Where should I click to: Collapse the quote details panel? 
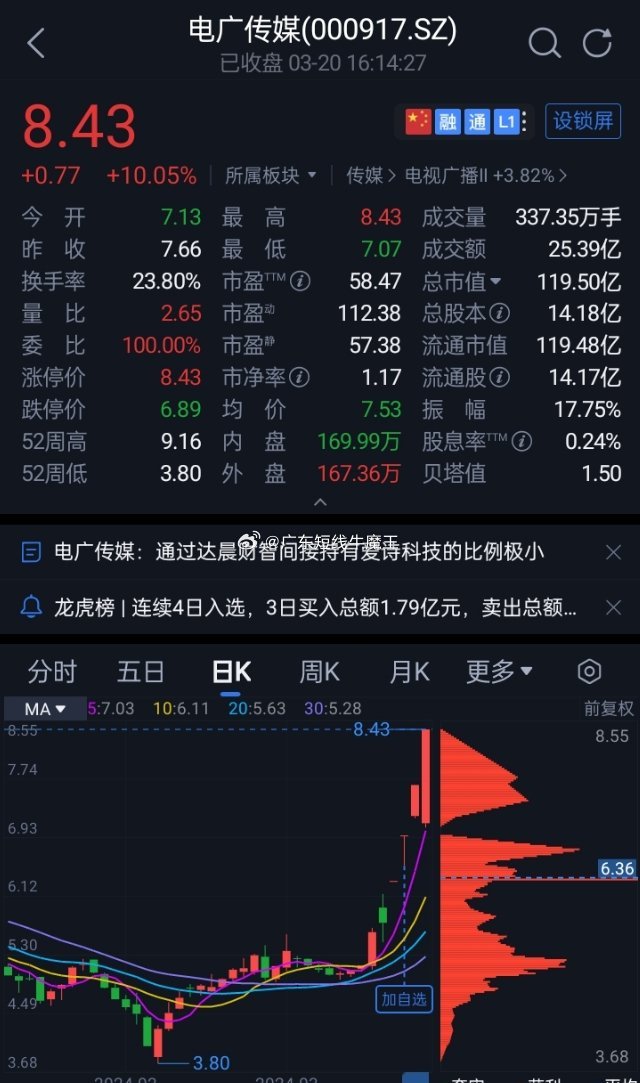320,502
